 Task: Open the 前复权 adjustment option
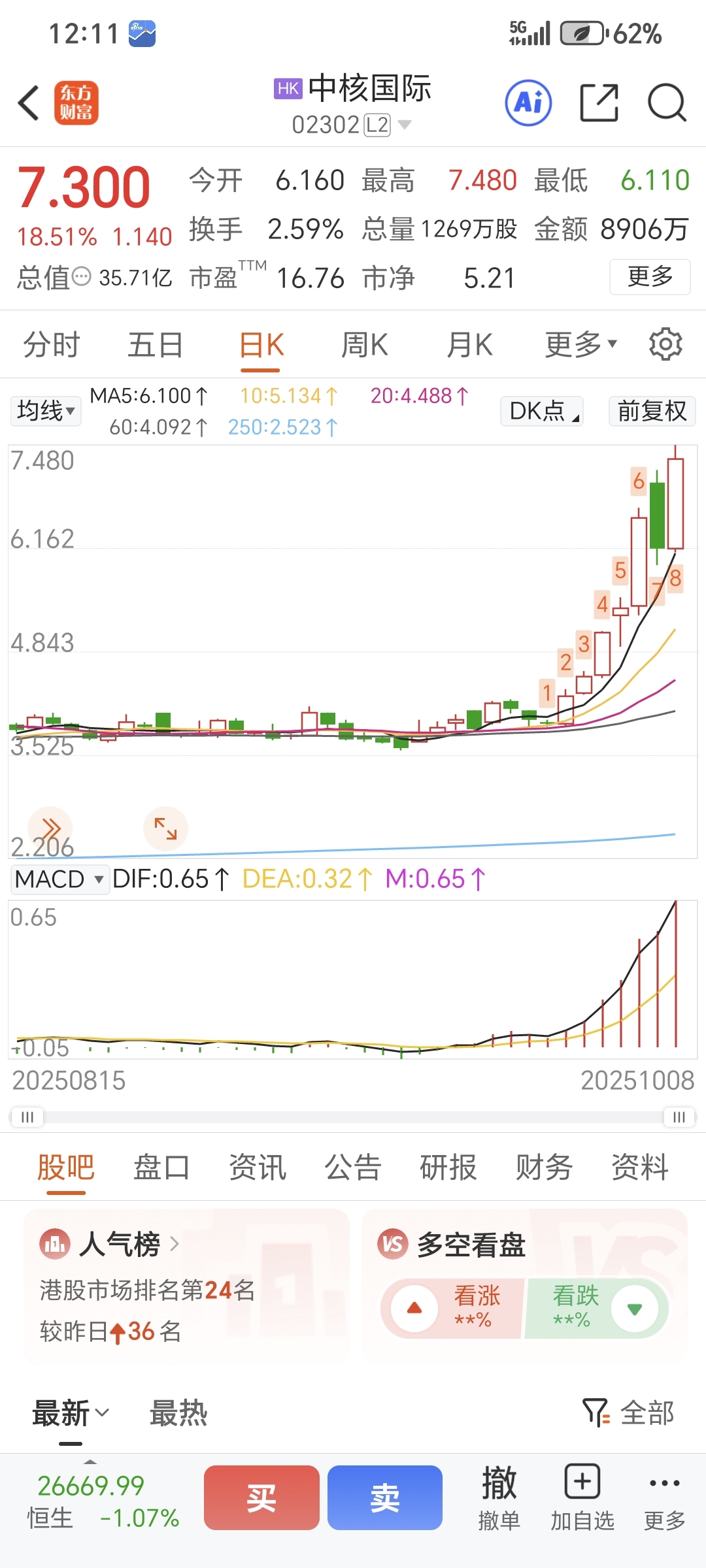652,411
